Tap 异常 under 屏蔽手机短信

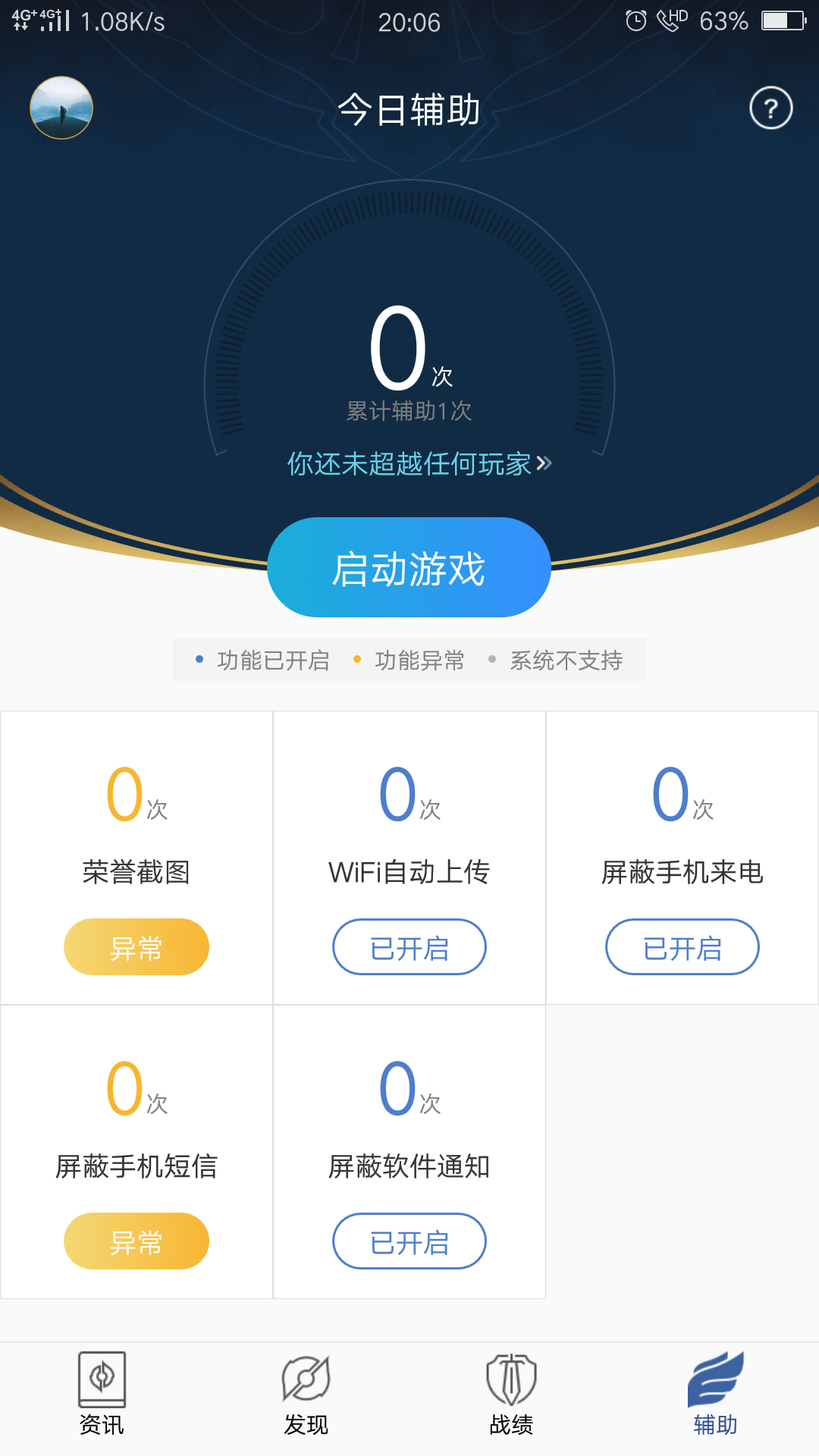136,1241
